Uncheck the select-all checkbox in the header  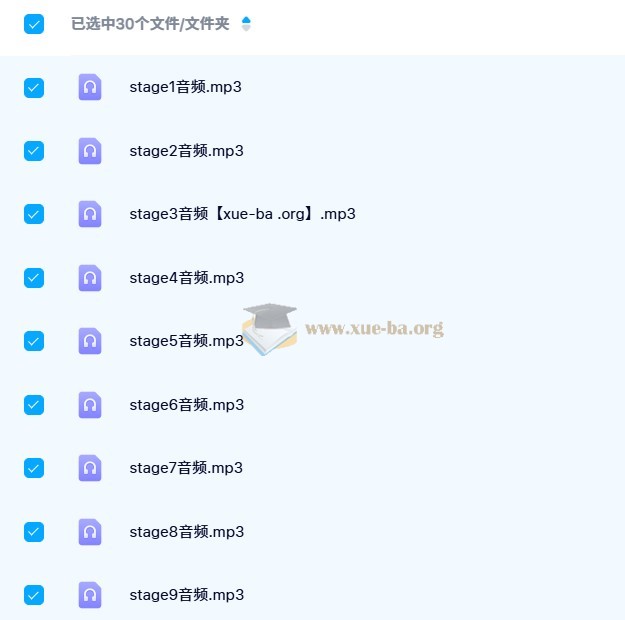[34, 24]
